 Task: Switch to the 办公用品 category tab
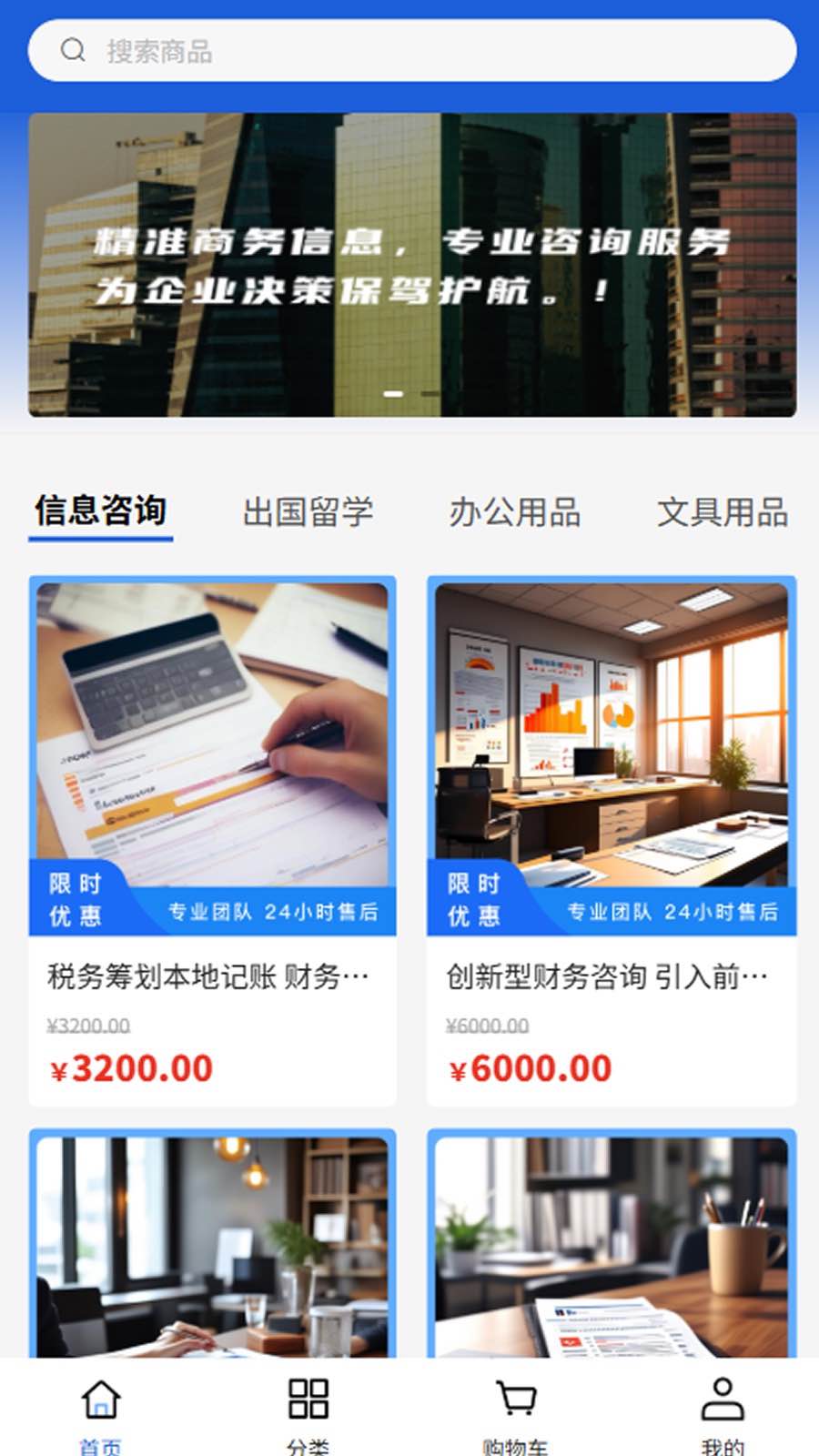point(517,512)
